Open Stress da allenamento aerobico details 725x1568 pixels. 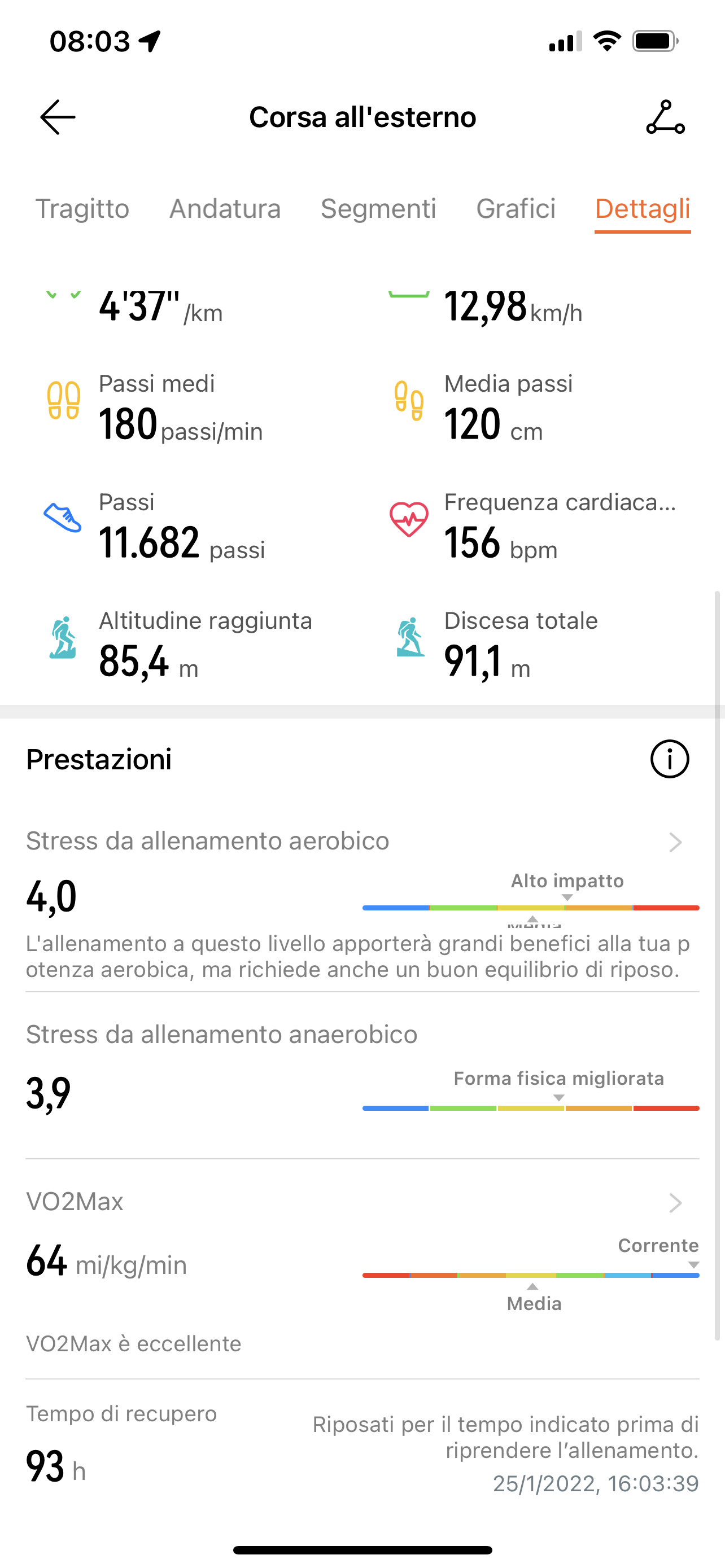click(362, 842)
